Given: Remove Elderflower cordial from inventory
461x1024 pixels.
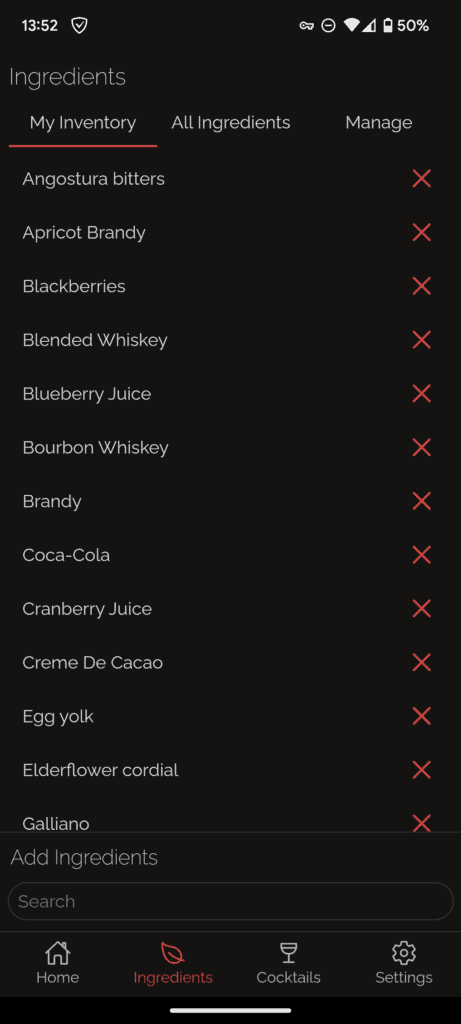Looking at the screenshot, I should (x=422, y=770).
